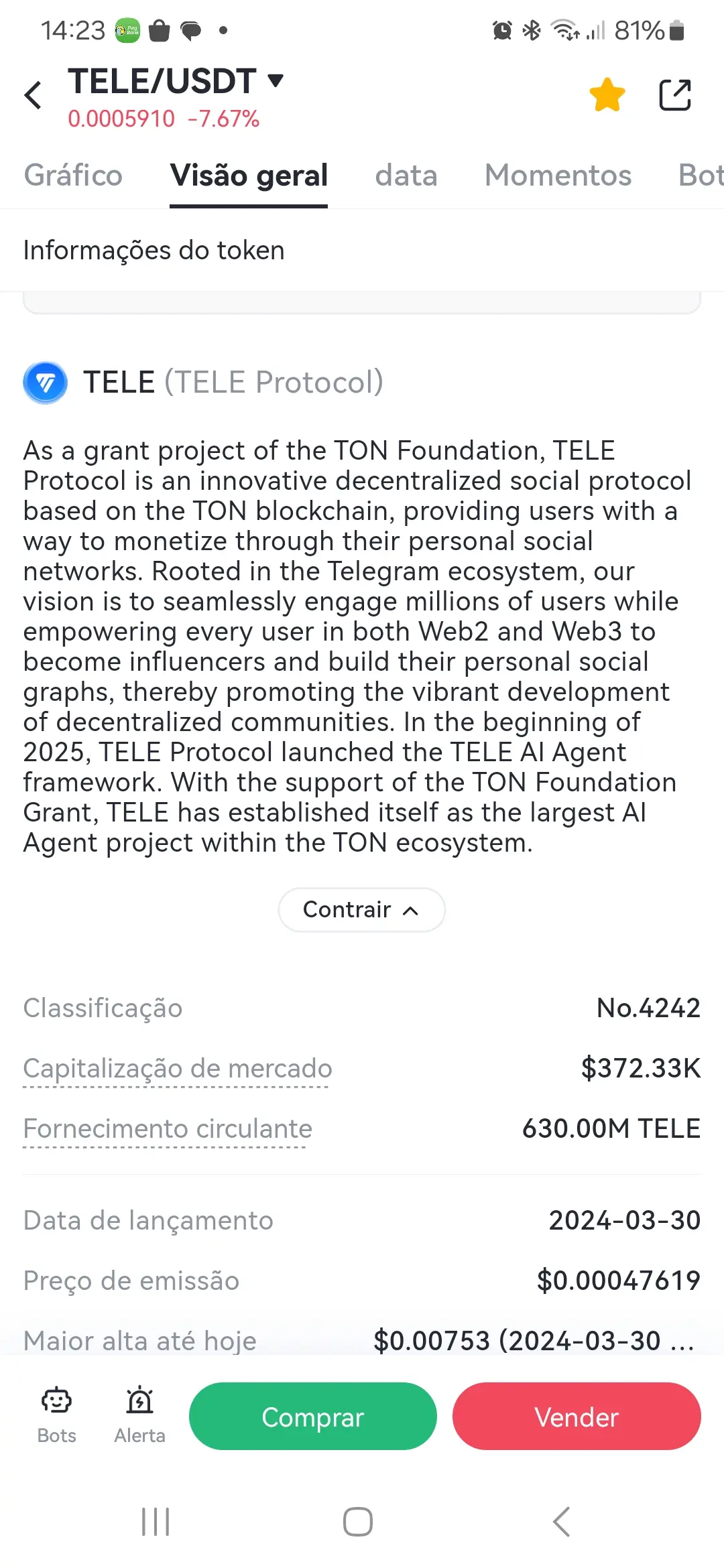Tap the Android recent apps button
Viewport: 724px width, 1568px height.
(x=155, y=1521)
